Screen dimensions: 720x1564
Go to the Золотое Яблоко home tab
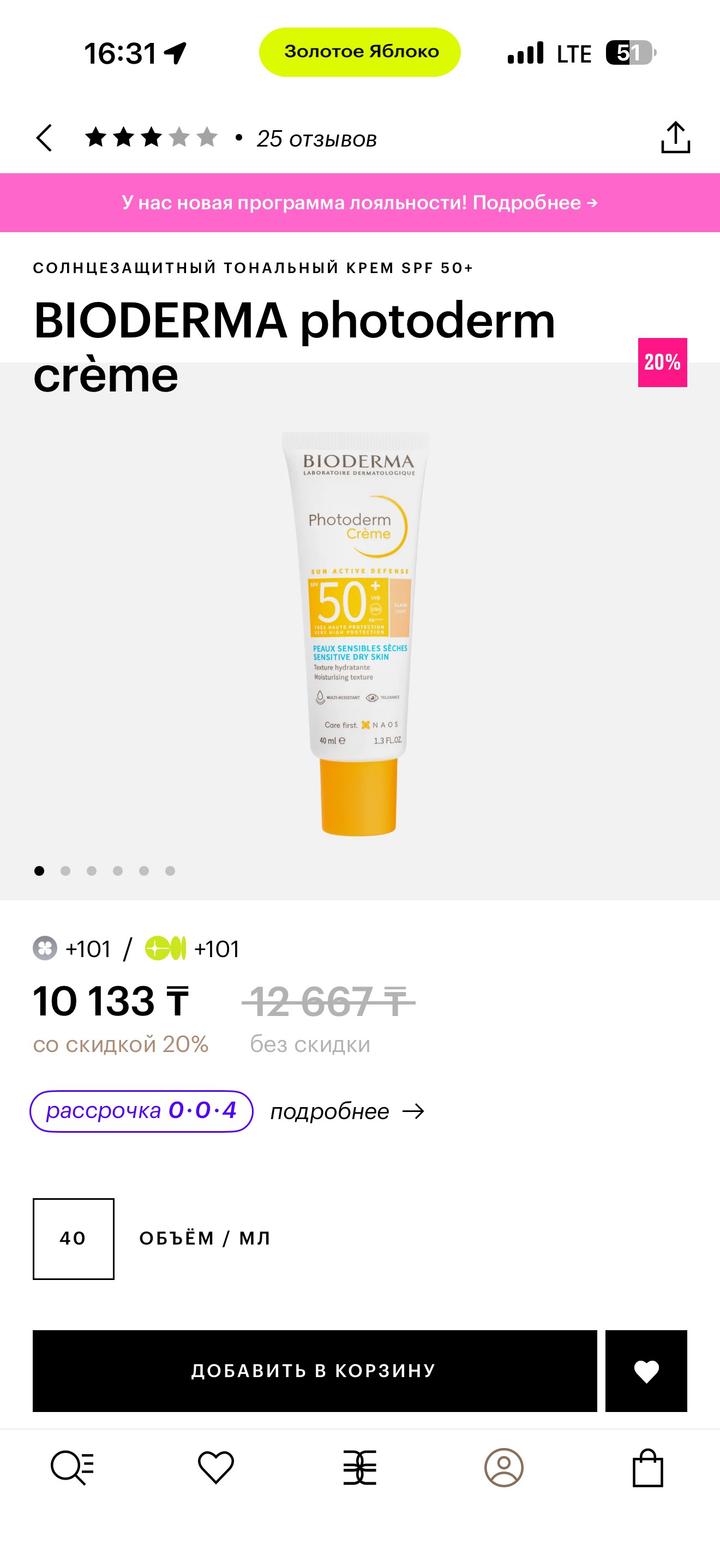(360, 1468)
